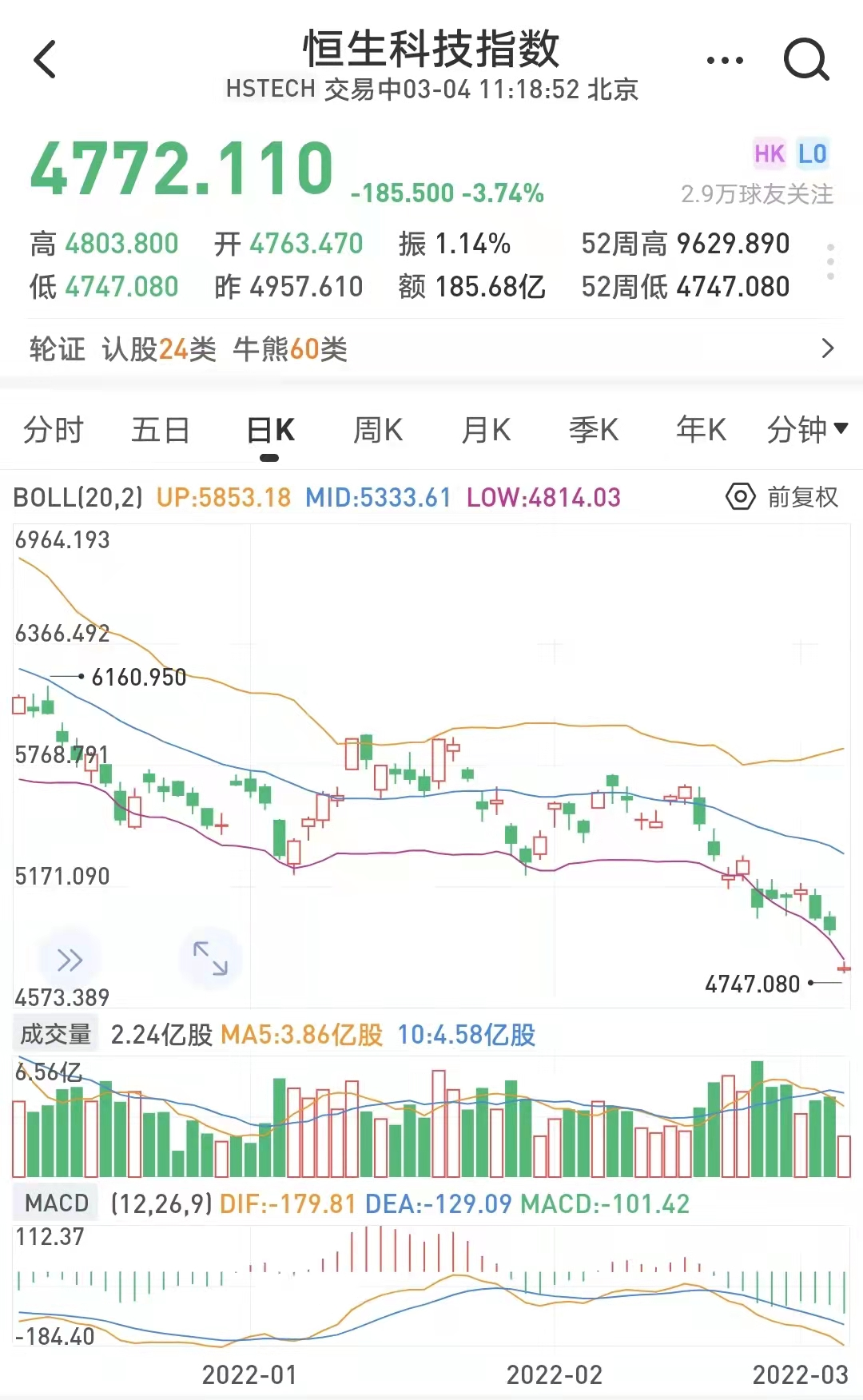
Task: Switch to the 五日 chart tab
Action: pyautogui.click(x=160, y=431)
